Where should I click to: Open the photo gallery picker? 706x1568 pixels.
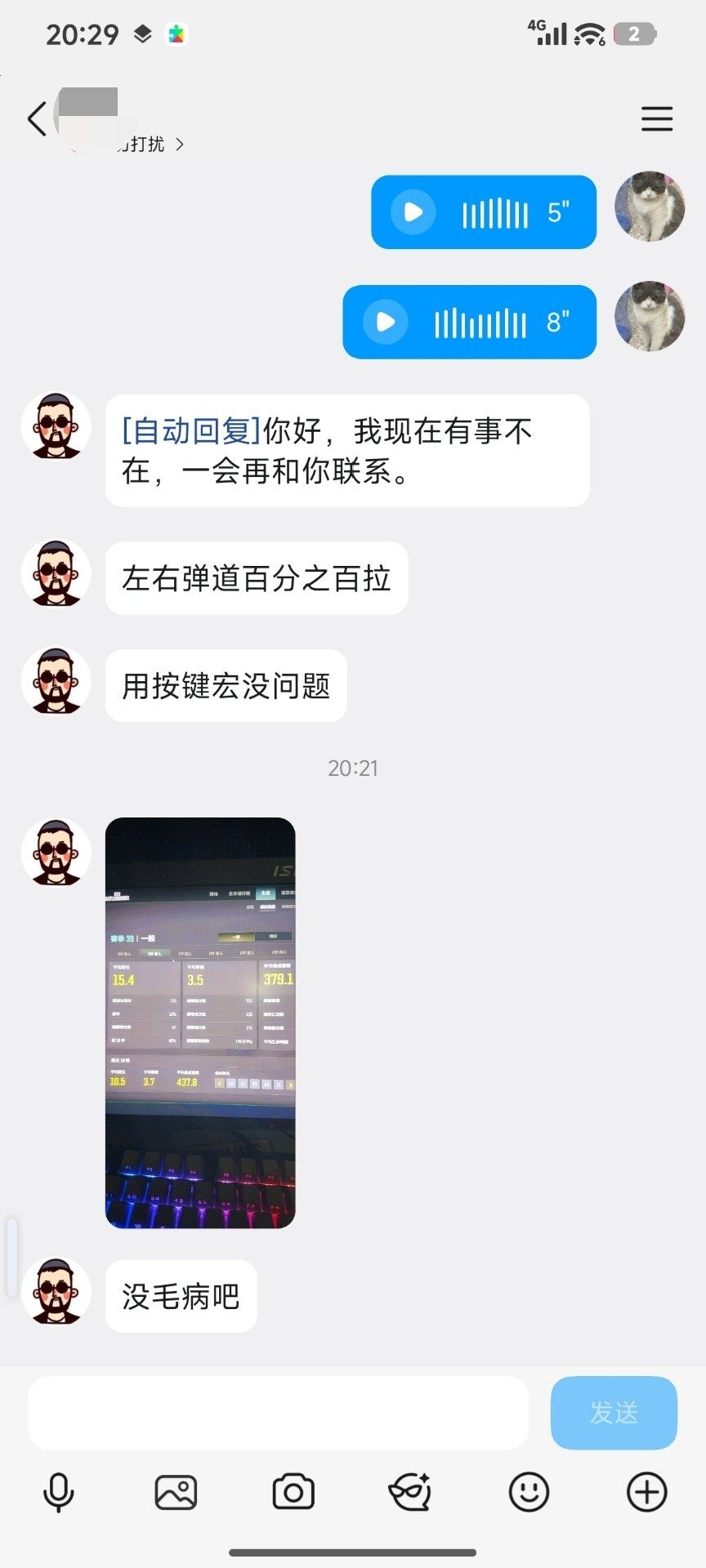pyautogui.click(x=176, y=1493)
